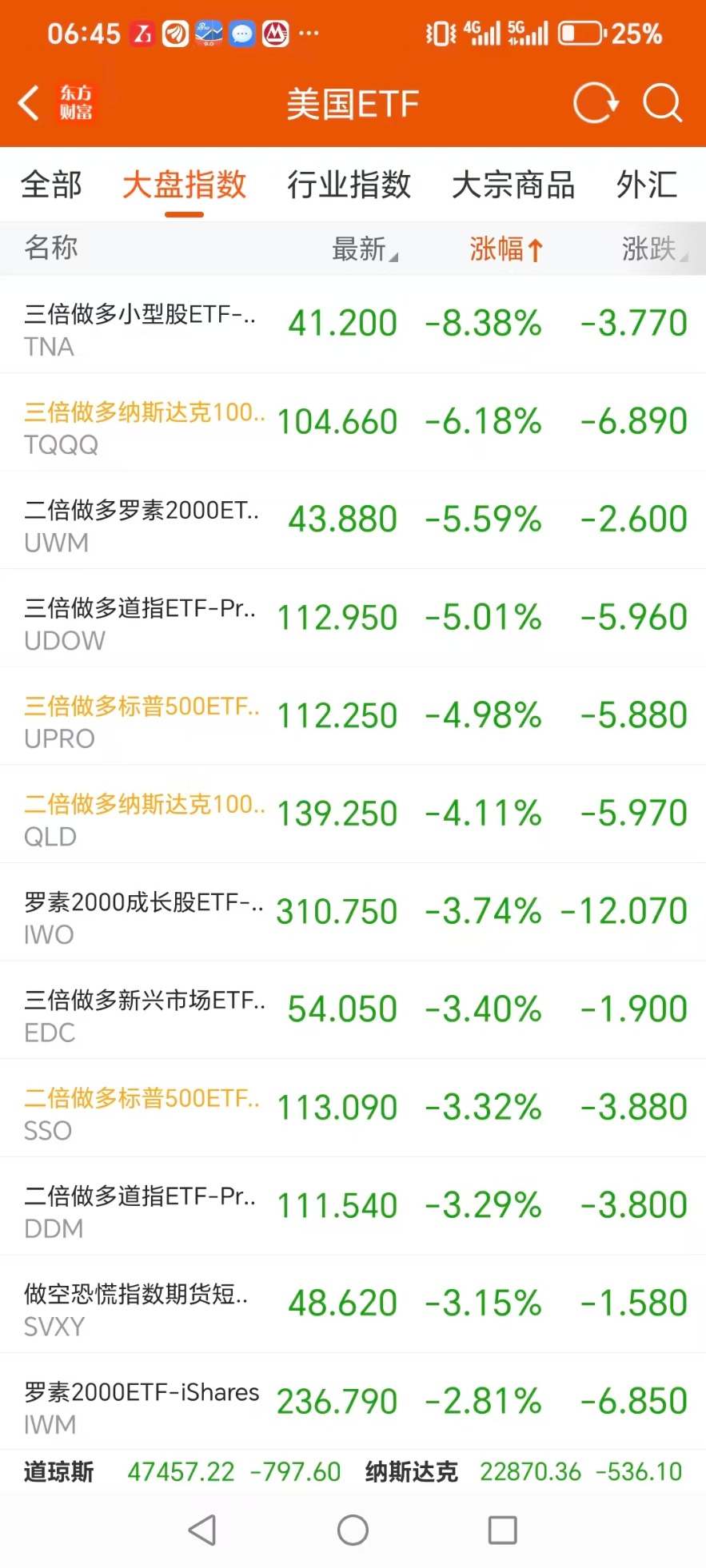This screenshot has height=1568, width=706.
Task: Switch to the 全部 tab
Action: [x=51, y=185]
